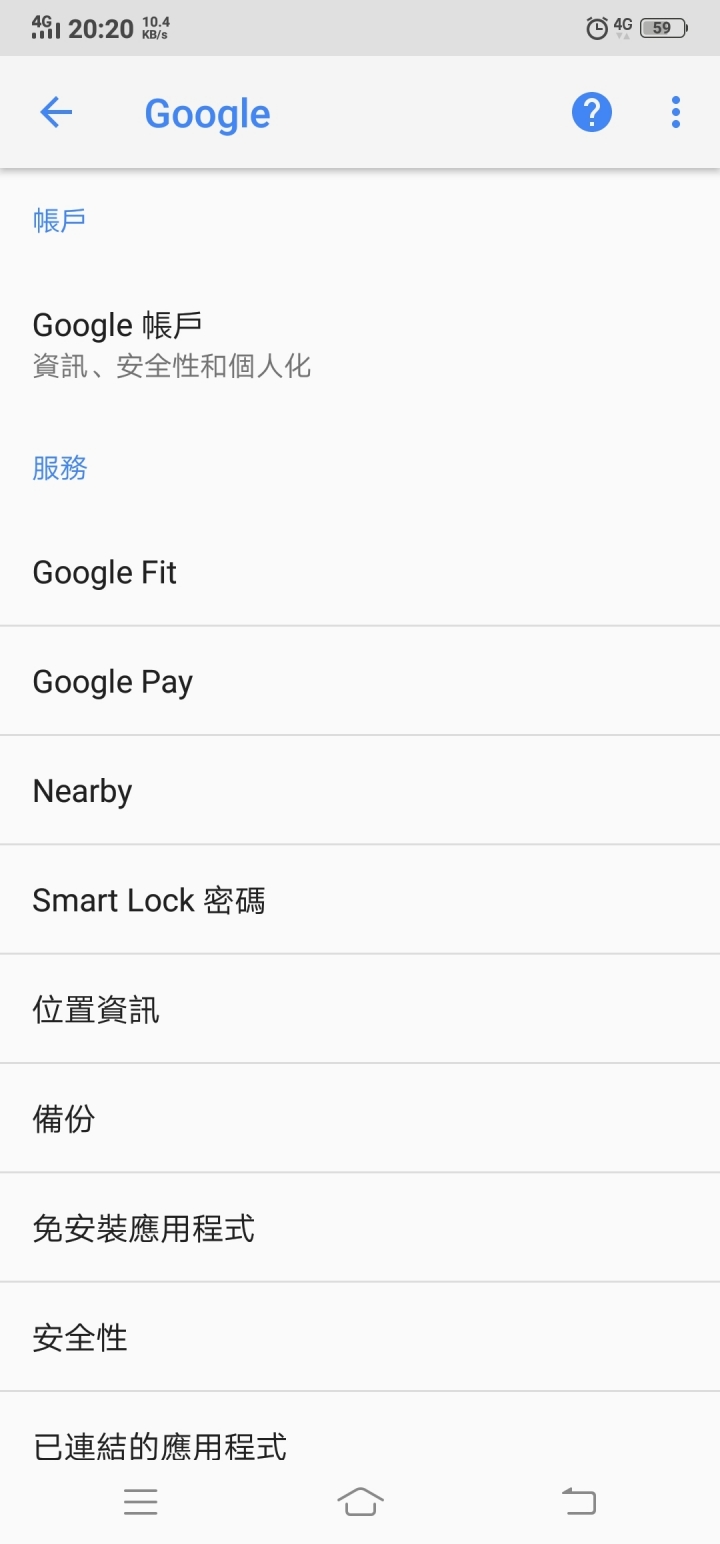The height and width of the screenshot is (1544, 720).
Task: Open Smart Lock 密碼
Action: (x=360, y=900)
